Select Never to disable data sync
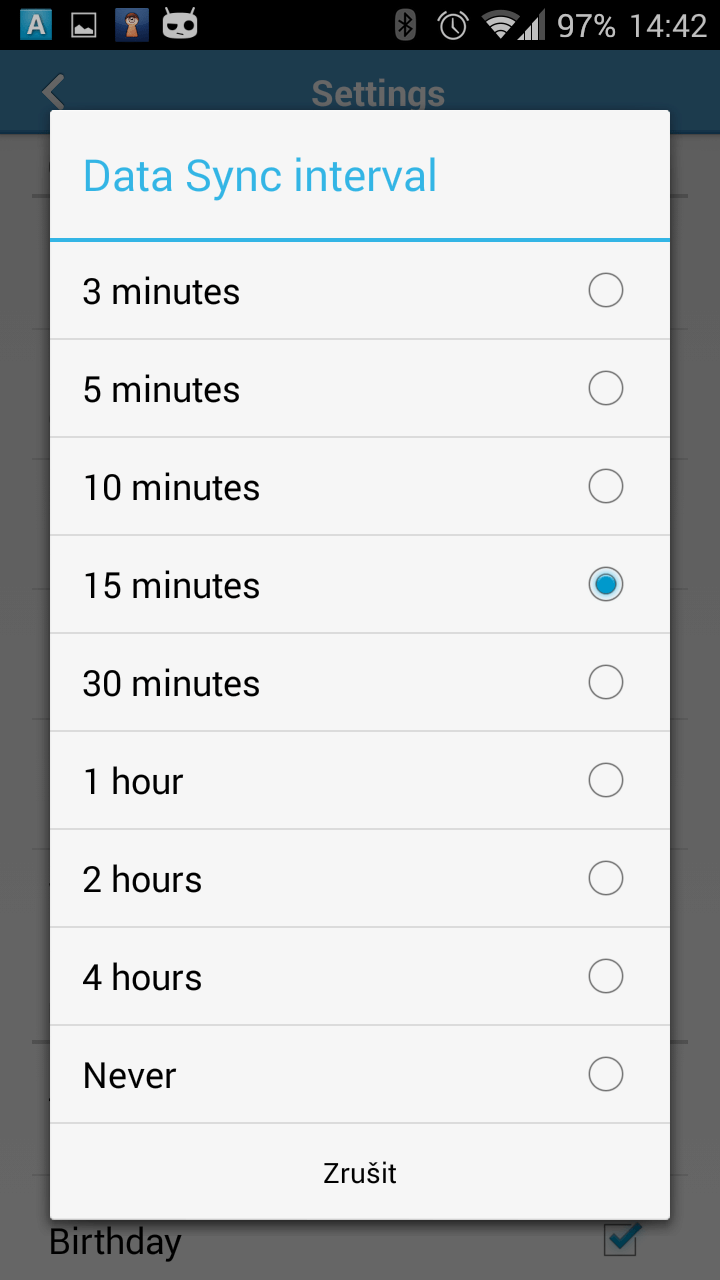Viewport: 720px width, 1280px height. (x=360, y=1075)
